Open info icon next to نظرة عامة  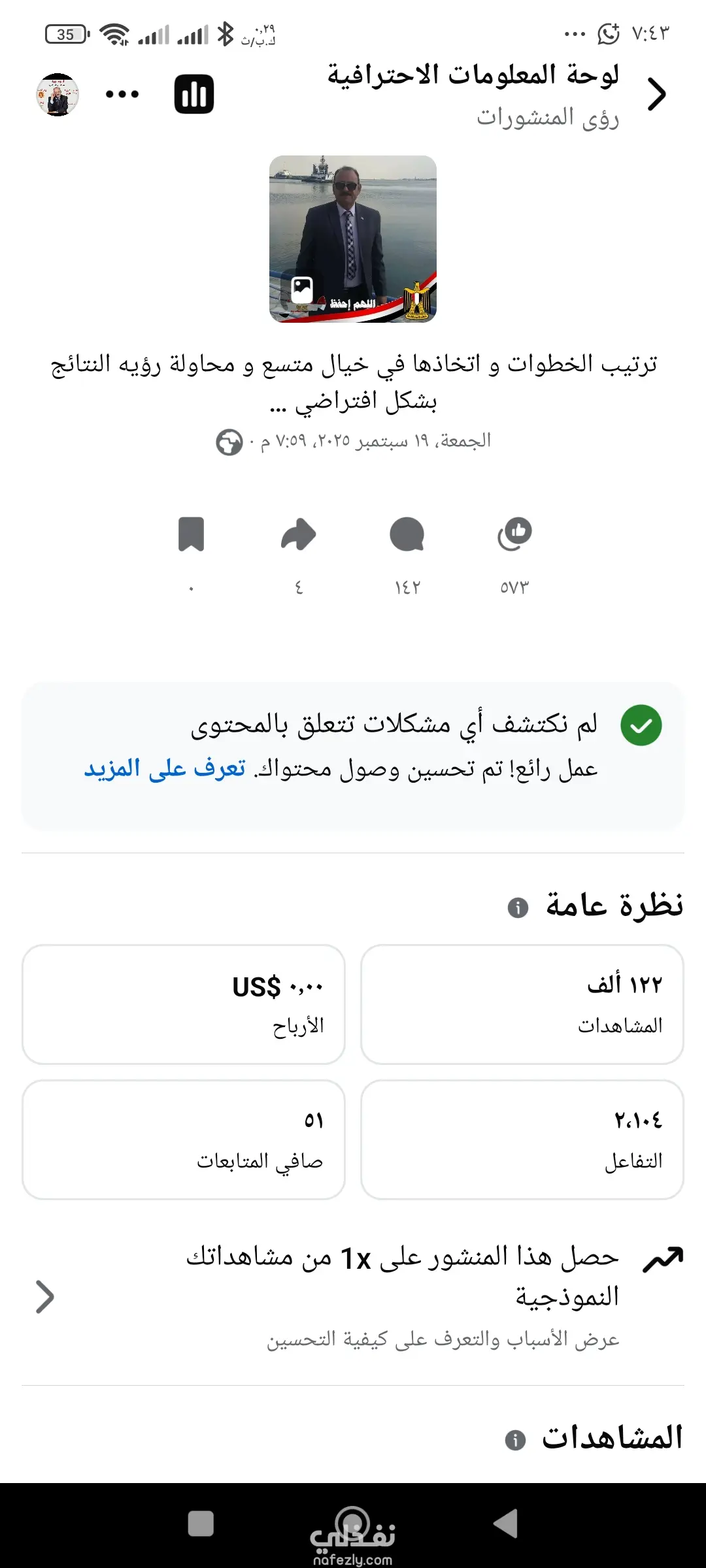pyautogui.click(x=518, y=907)
